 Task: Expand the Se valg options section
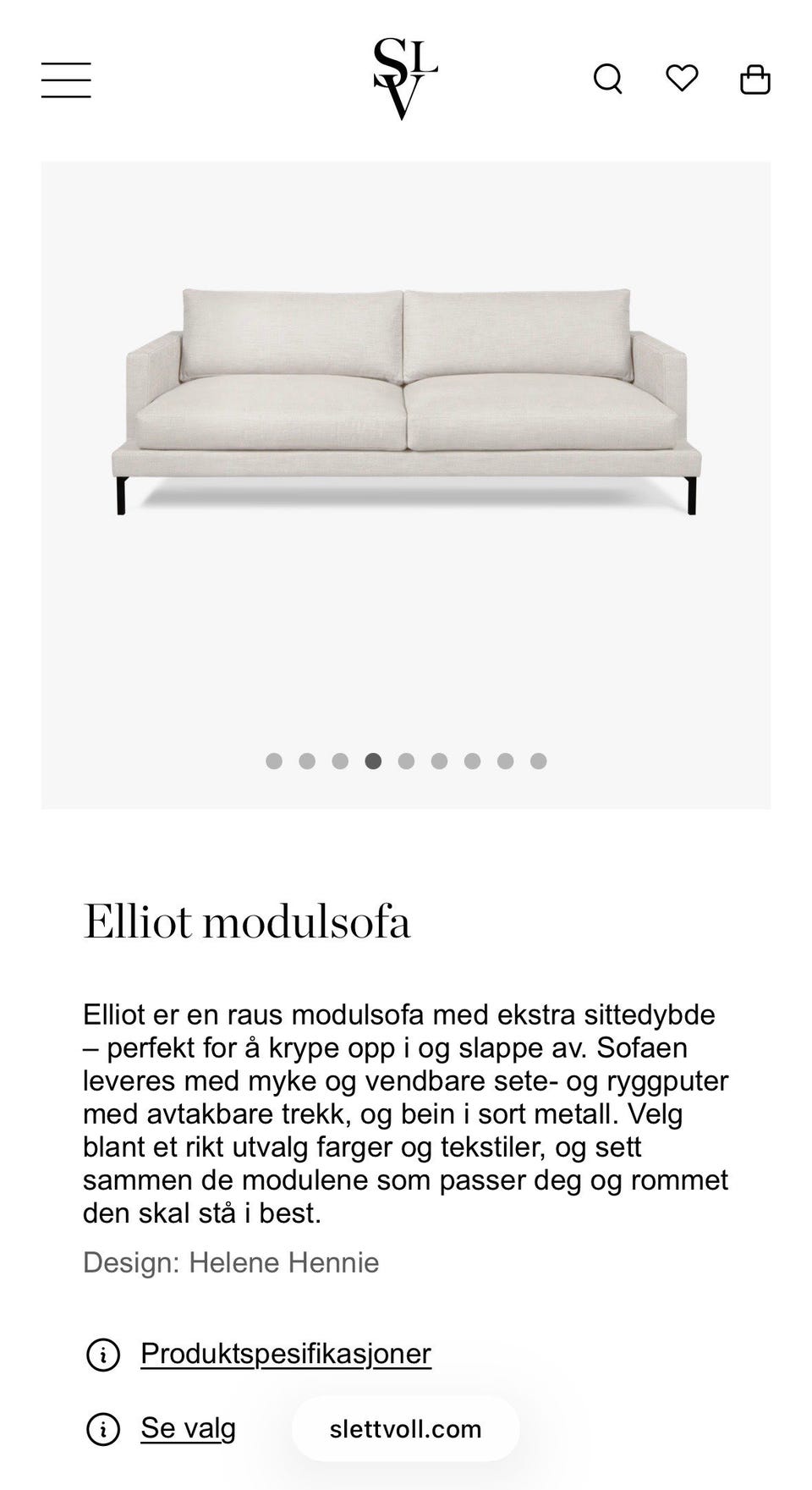tap(188, 1427)
